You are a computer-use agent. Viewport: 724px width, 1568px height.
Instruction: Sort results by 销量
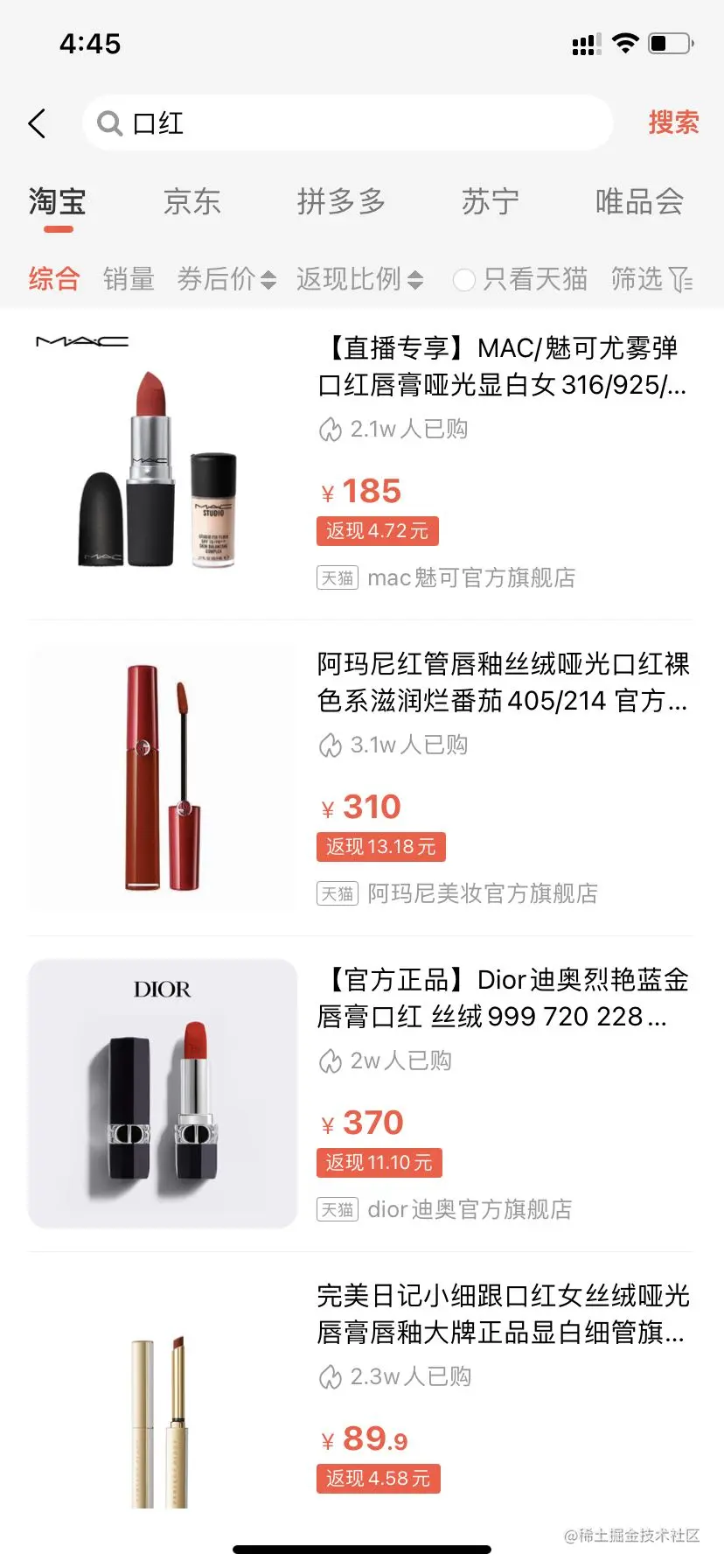coord(129,279)
